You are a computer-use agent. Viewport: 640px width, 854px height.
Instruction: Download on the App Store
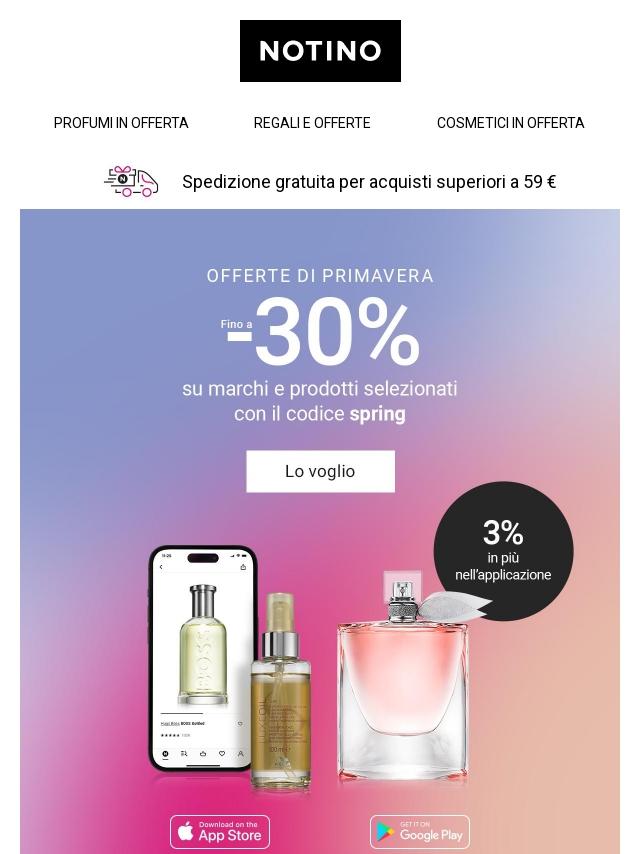(220, 832)
